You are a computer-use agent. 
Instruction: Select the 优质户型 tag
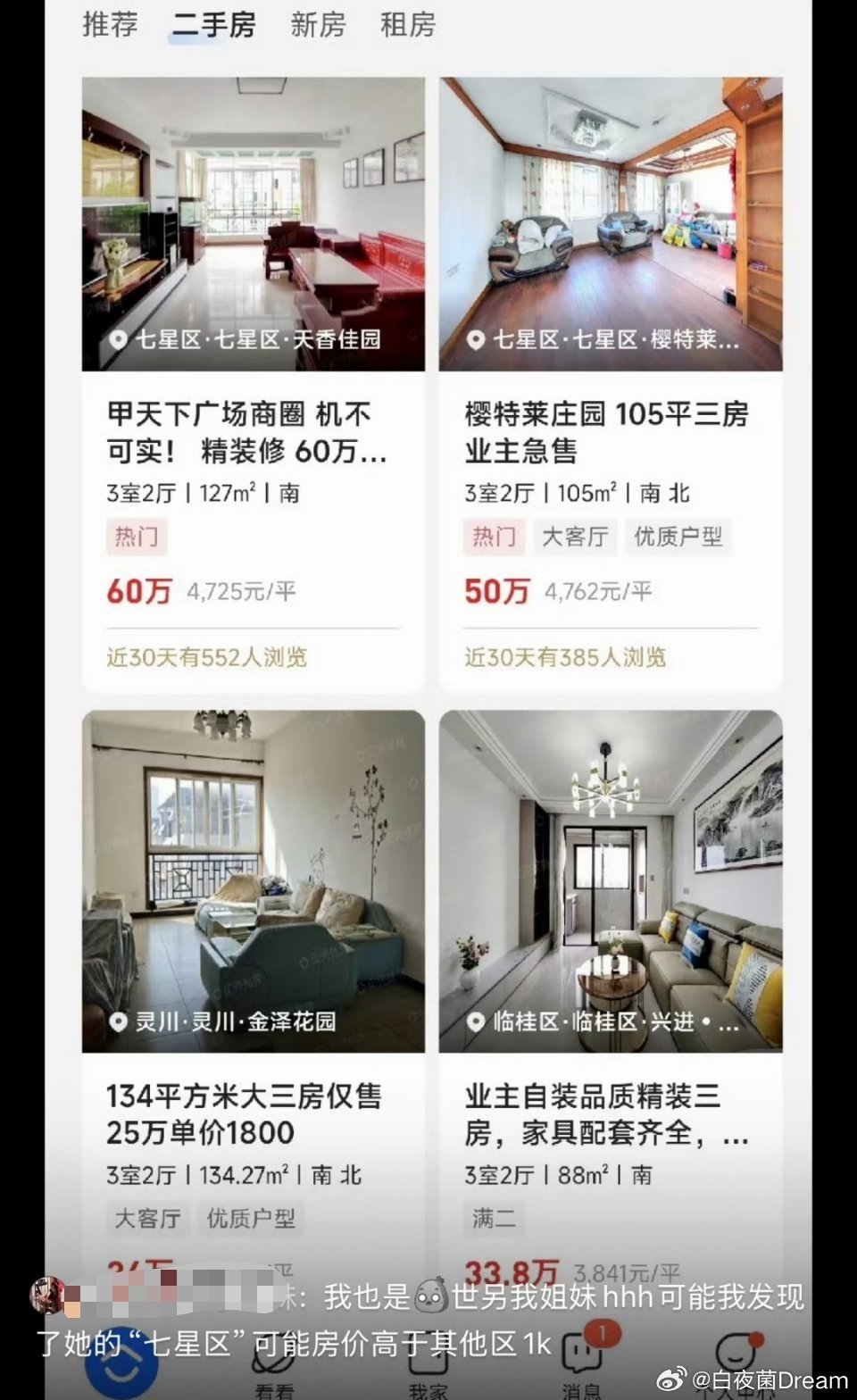[x=678, y=537]
